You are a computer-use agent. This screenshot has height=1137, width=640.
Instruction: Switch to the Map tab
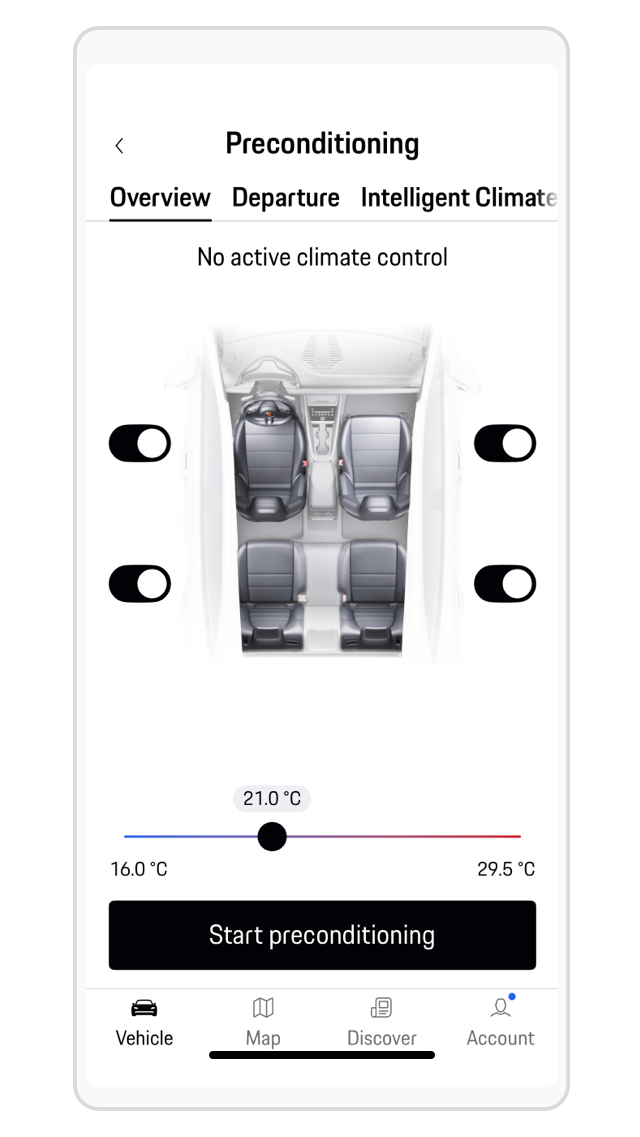point(263,1022)
